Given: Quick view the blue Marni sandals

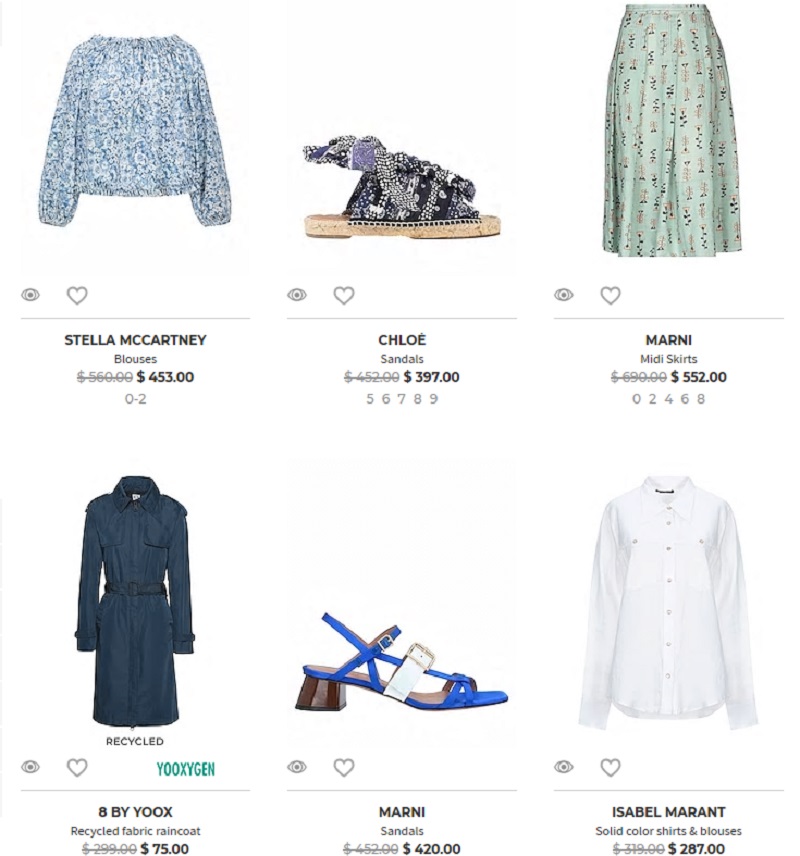Looking at the screenshot, I should click(297, 767).
